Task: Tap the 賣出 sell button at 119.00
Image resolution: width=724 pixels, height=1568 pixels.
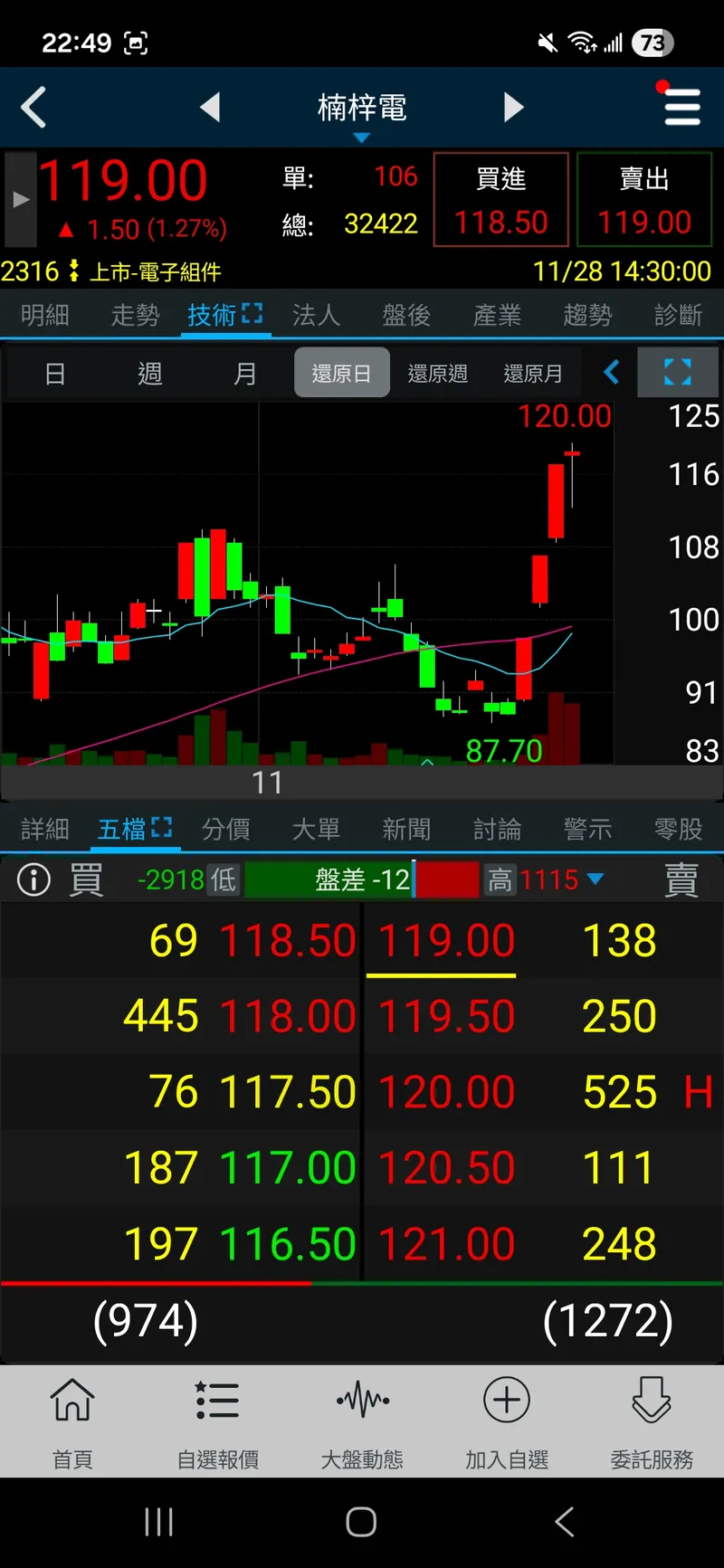Action: (x=644, y=199)
